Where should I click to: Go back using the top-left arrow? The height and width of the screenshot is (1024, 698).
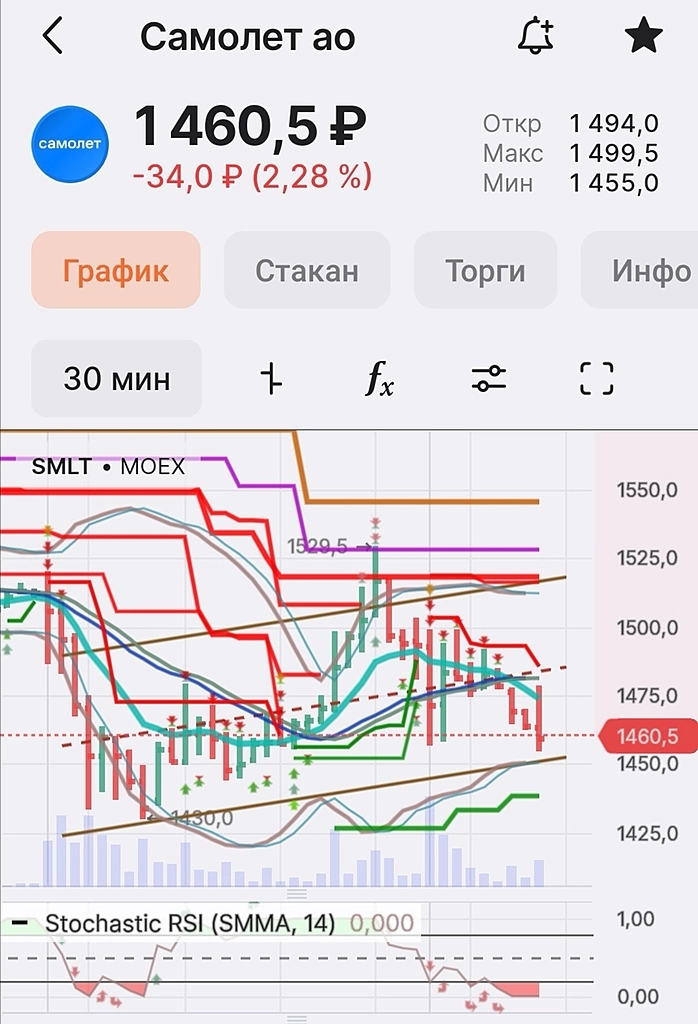coord(52,38)
